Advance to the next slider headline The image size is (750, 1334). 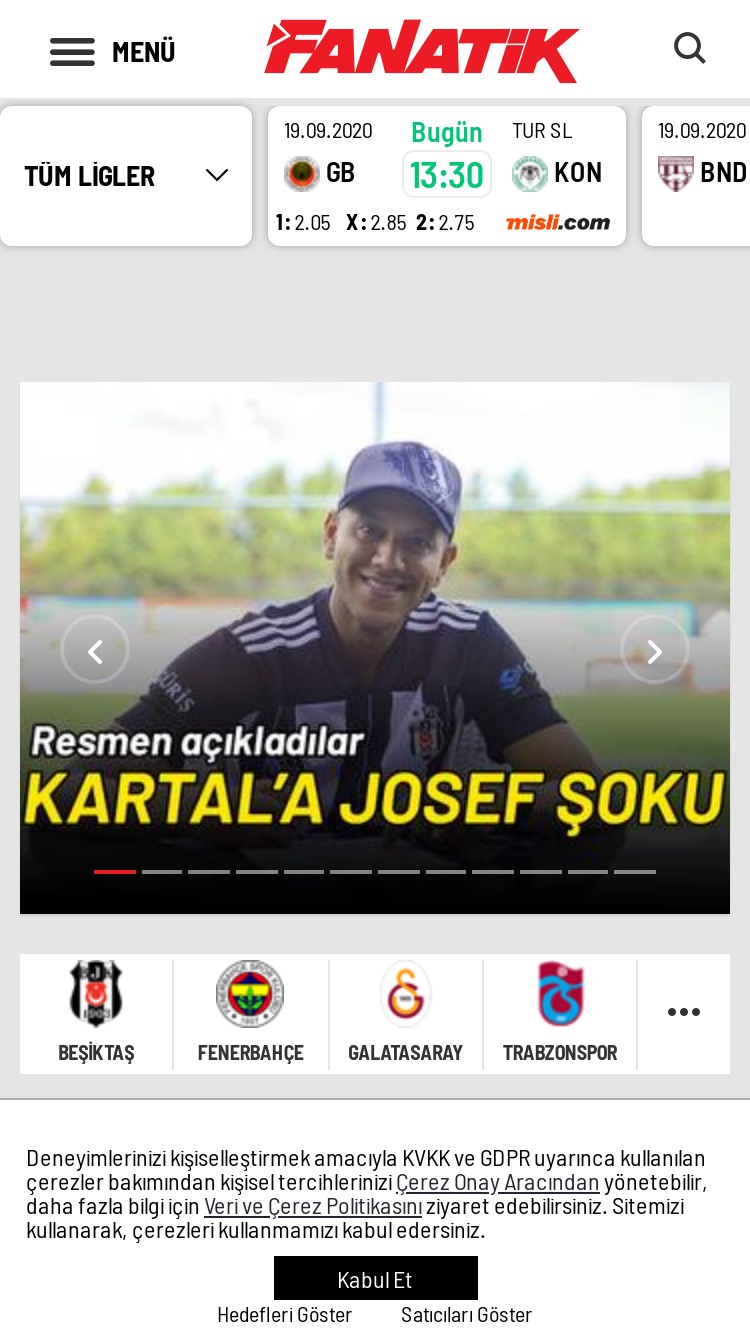click(x=655, y=650)
